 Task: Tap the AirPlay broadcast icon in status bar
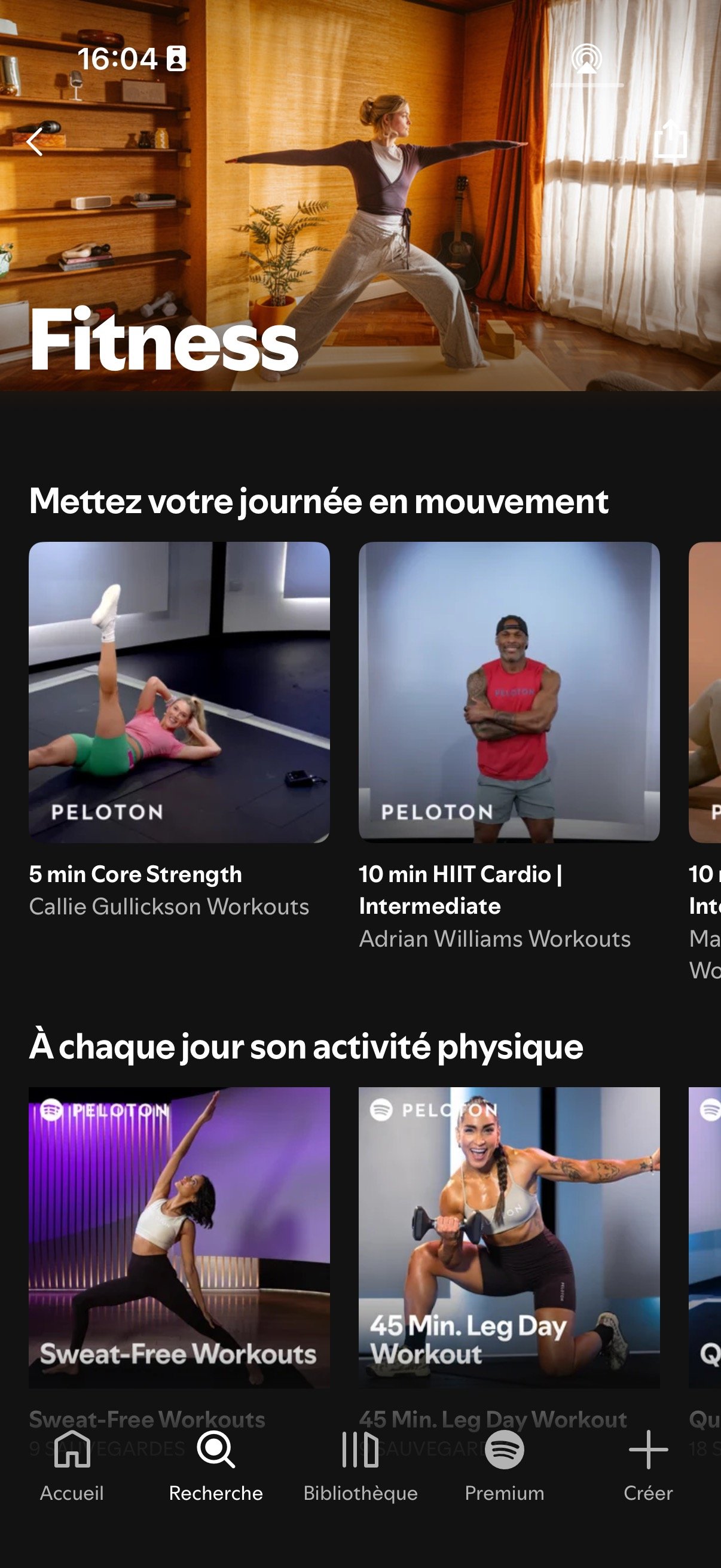(x=588, y=60)
